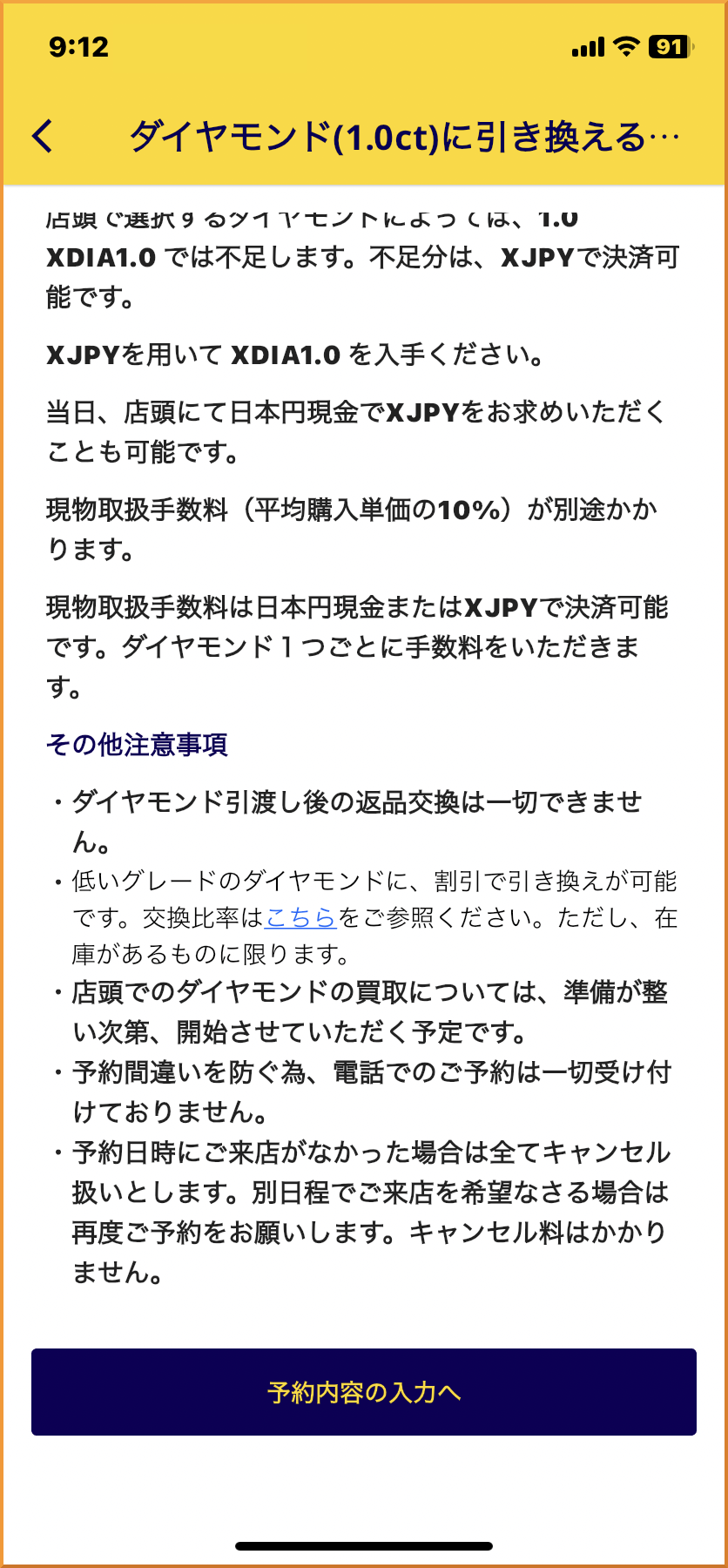
Task: Open the こちら exchange ratio link
Action: (x=300, y=918)
